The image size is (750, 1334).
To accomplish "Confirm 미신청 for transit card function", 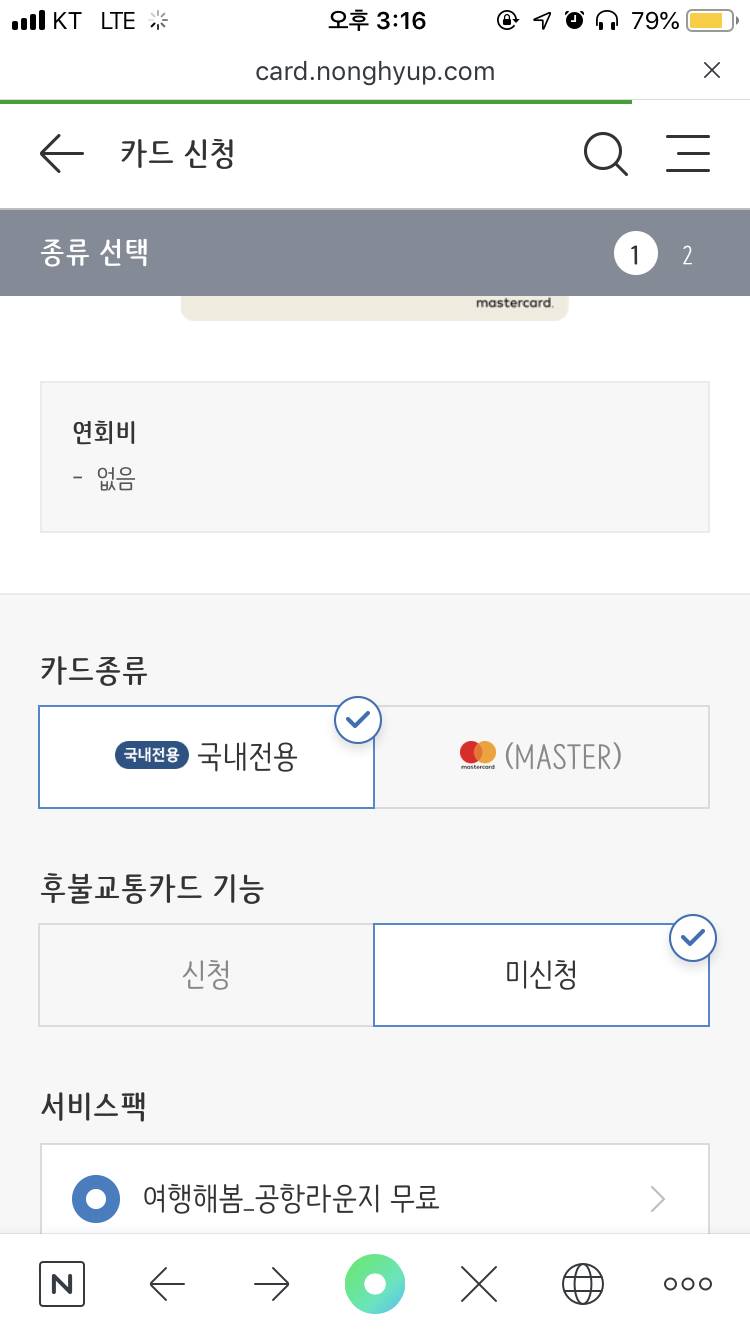I will click(x=541, y=974).
